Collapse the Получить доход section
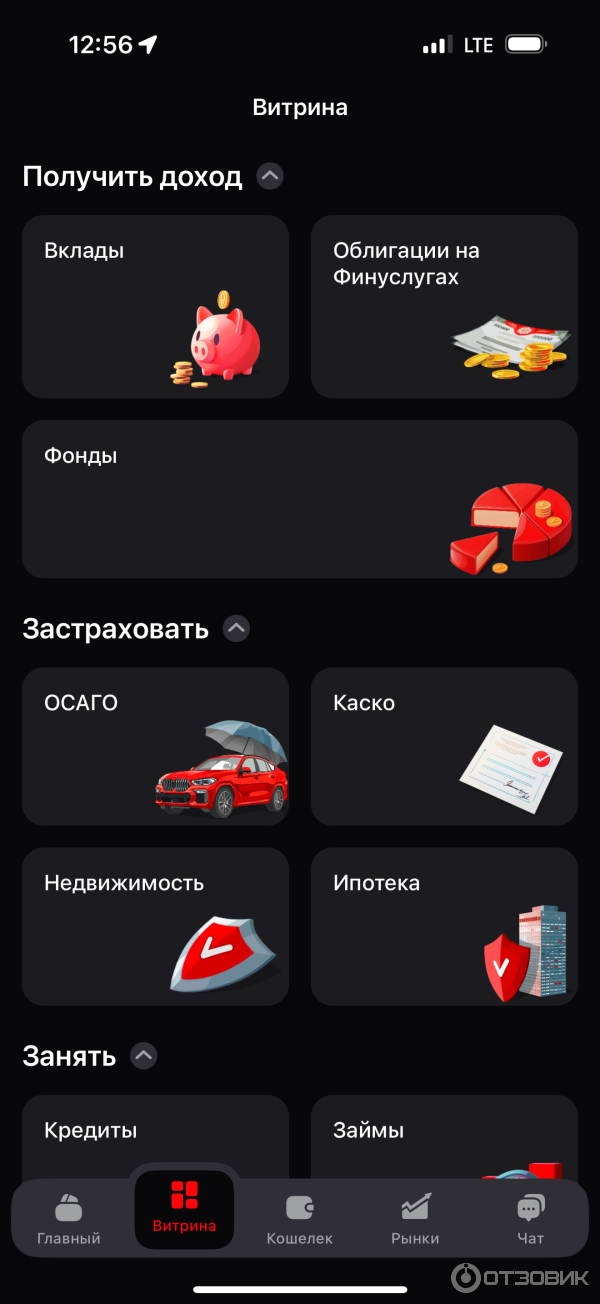 [x=270, y=177]
